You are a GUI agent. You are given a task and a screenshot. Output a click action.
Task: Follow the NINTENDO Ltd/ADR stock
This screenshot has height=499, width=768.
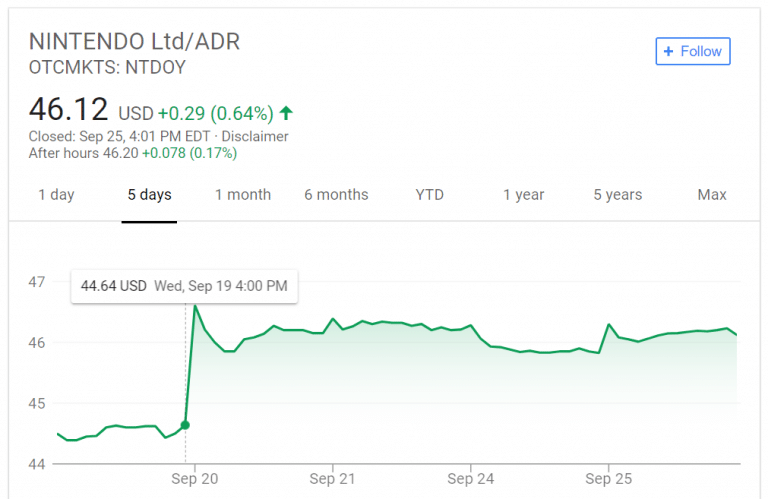click(693, 51)
